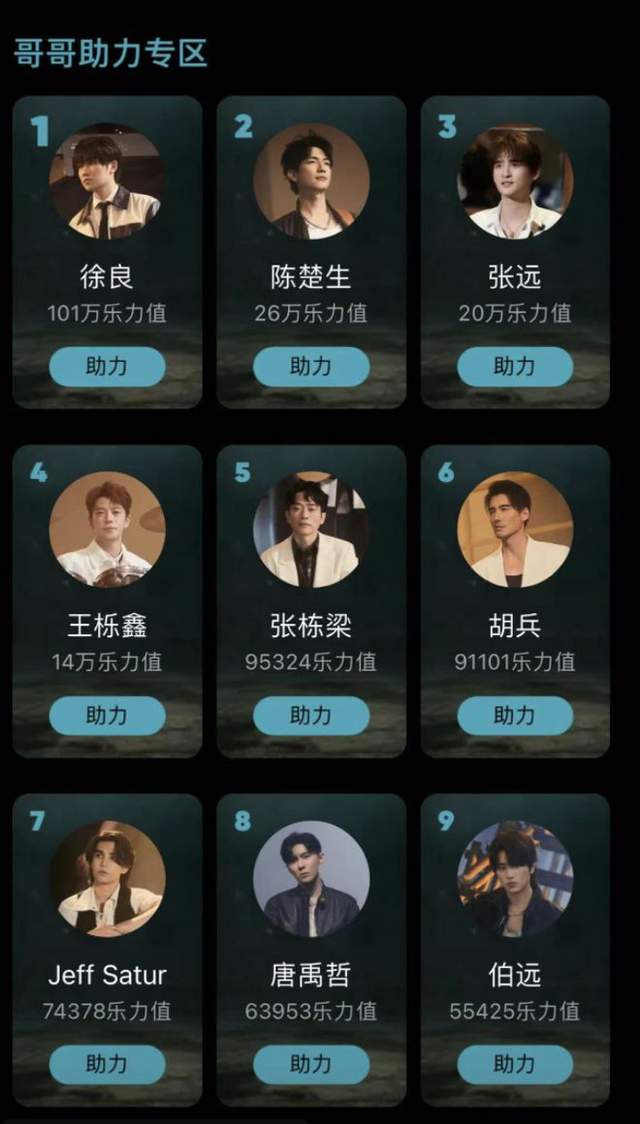The image size is (640, 1124).
Task: Select 助力 under 伯远
Action: [x=515, y=1064]
